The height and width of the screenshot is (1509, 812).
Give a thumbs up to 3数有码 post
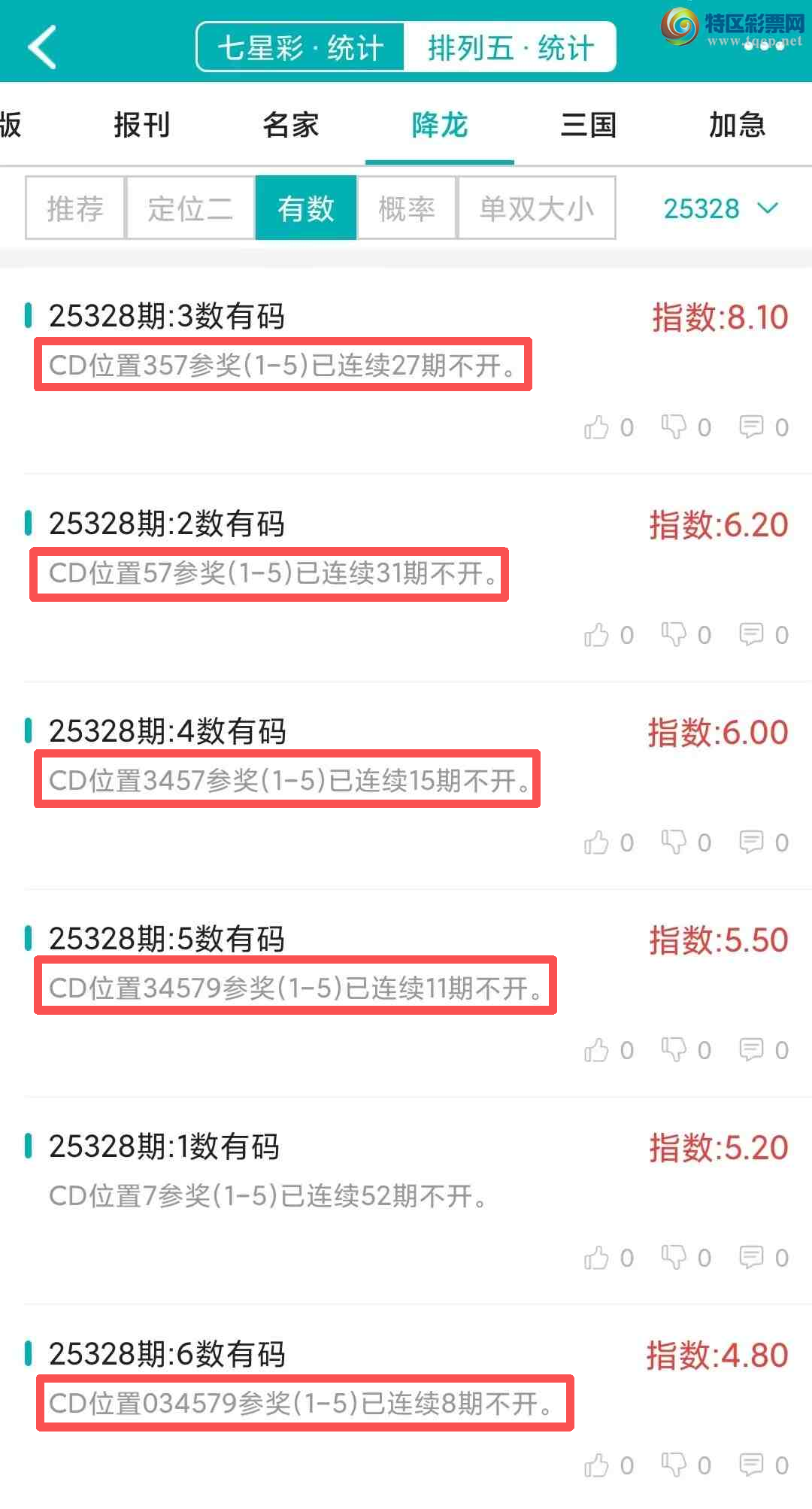(598, 427)
